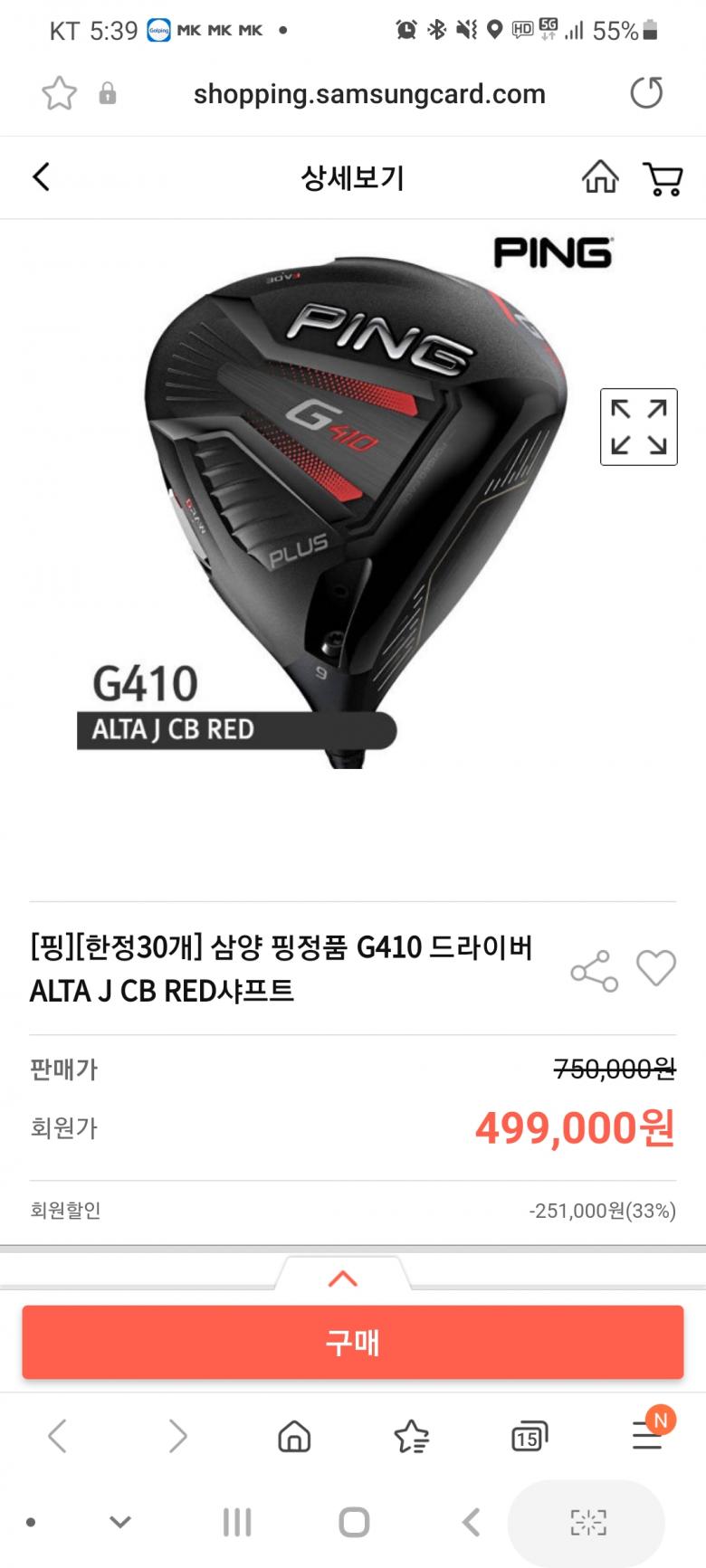
Task: Open the browser bookmarks list
Action: point(412,1436)
